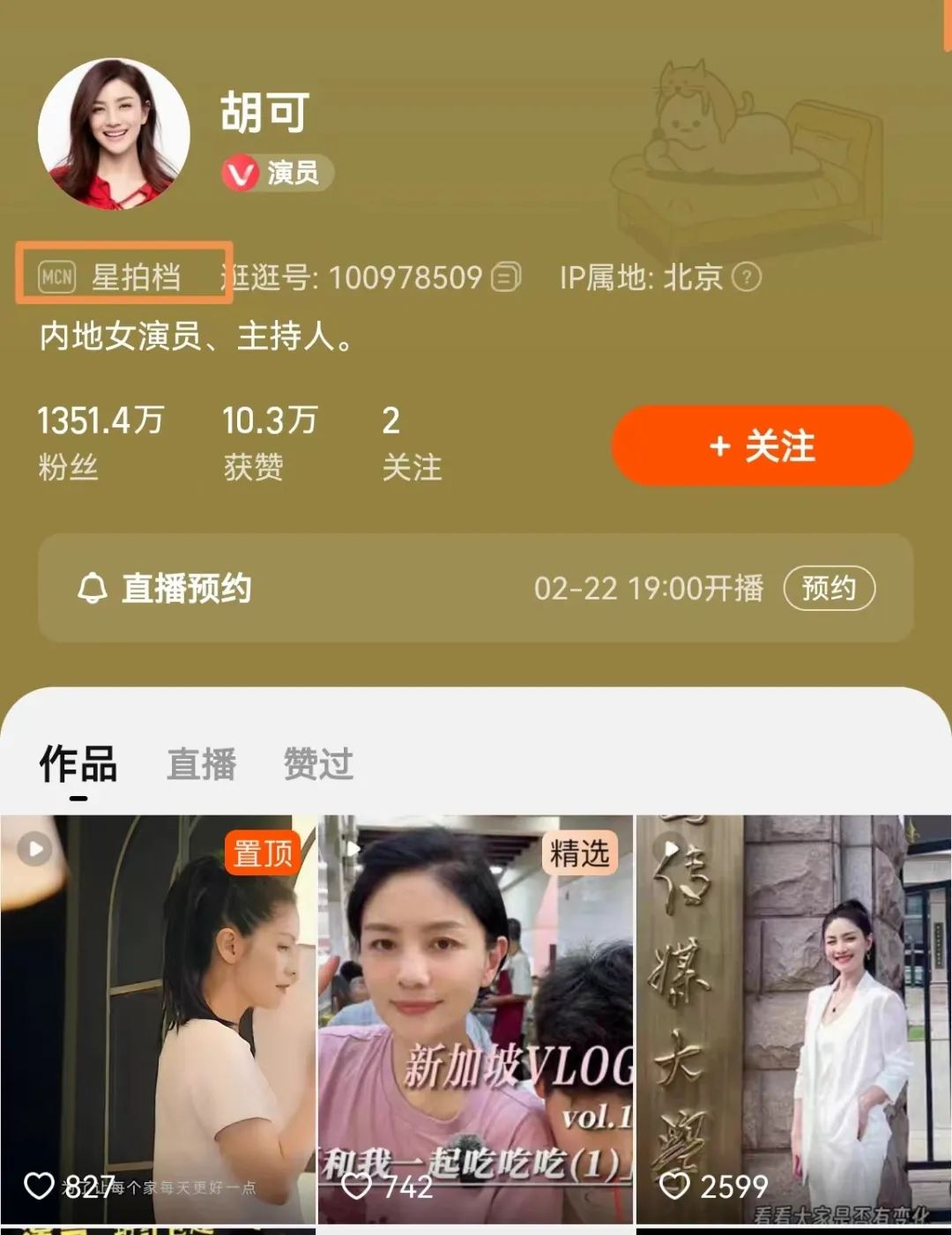
Task: Follow 胡可 with the 关注 button
Action: (x=762, y=446)
